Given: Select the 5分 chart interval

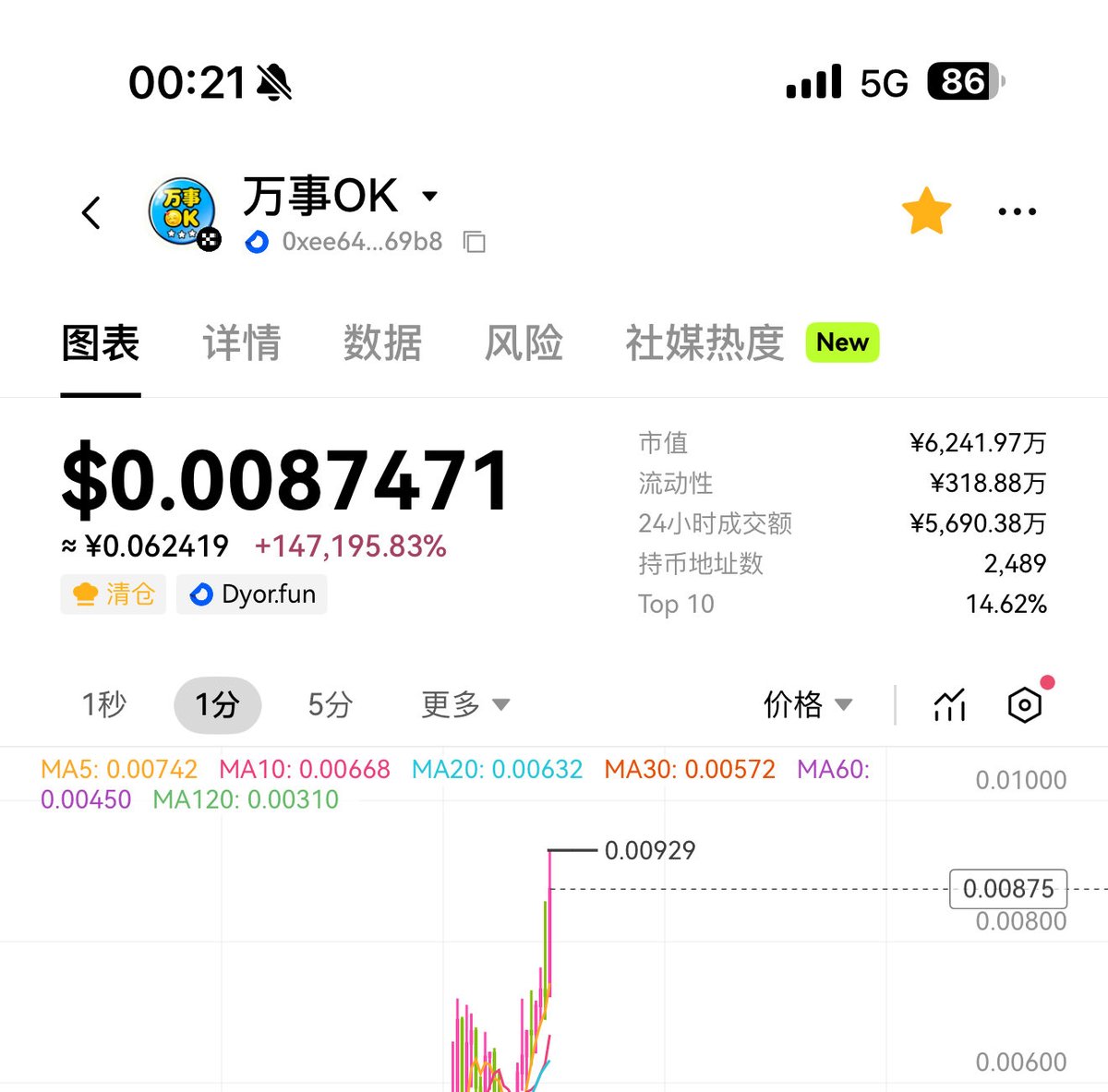Looking at the screenshot, I should (x=331, y=705).
